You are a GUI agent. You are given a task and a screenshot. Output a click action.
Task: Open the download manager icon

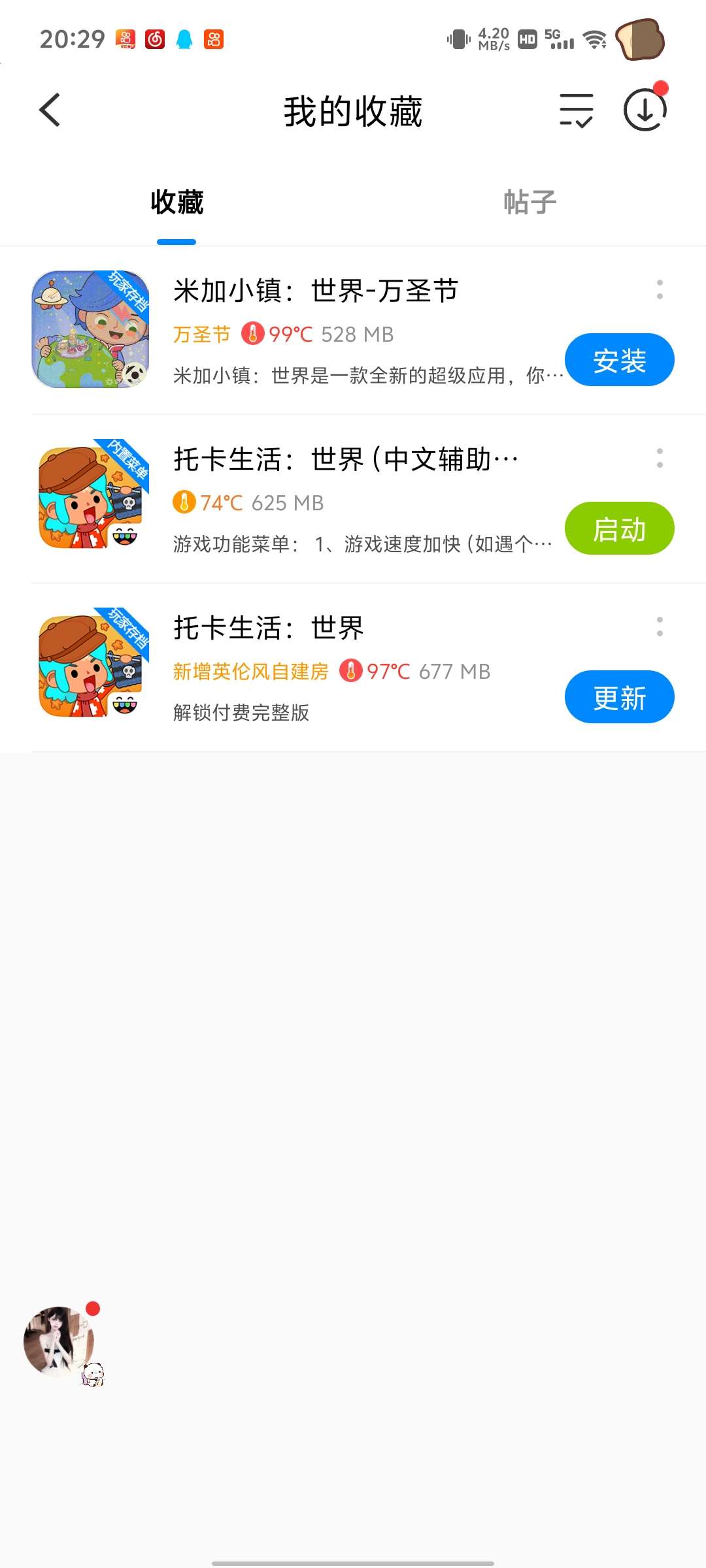tap(645, 110)
